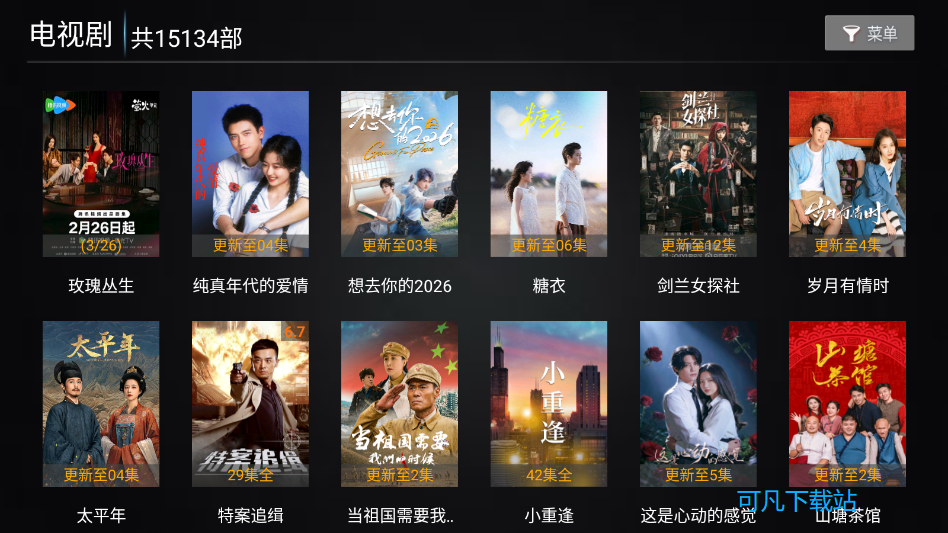Open the 玫瑰丛生 series
This screenshot has height=533, width=948.
[x=101, y=175]
